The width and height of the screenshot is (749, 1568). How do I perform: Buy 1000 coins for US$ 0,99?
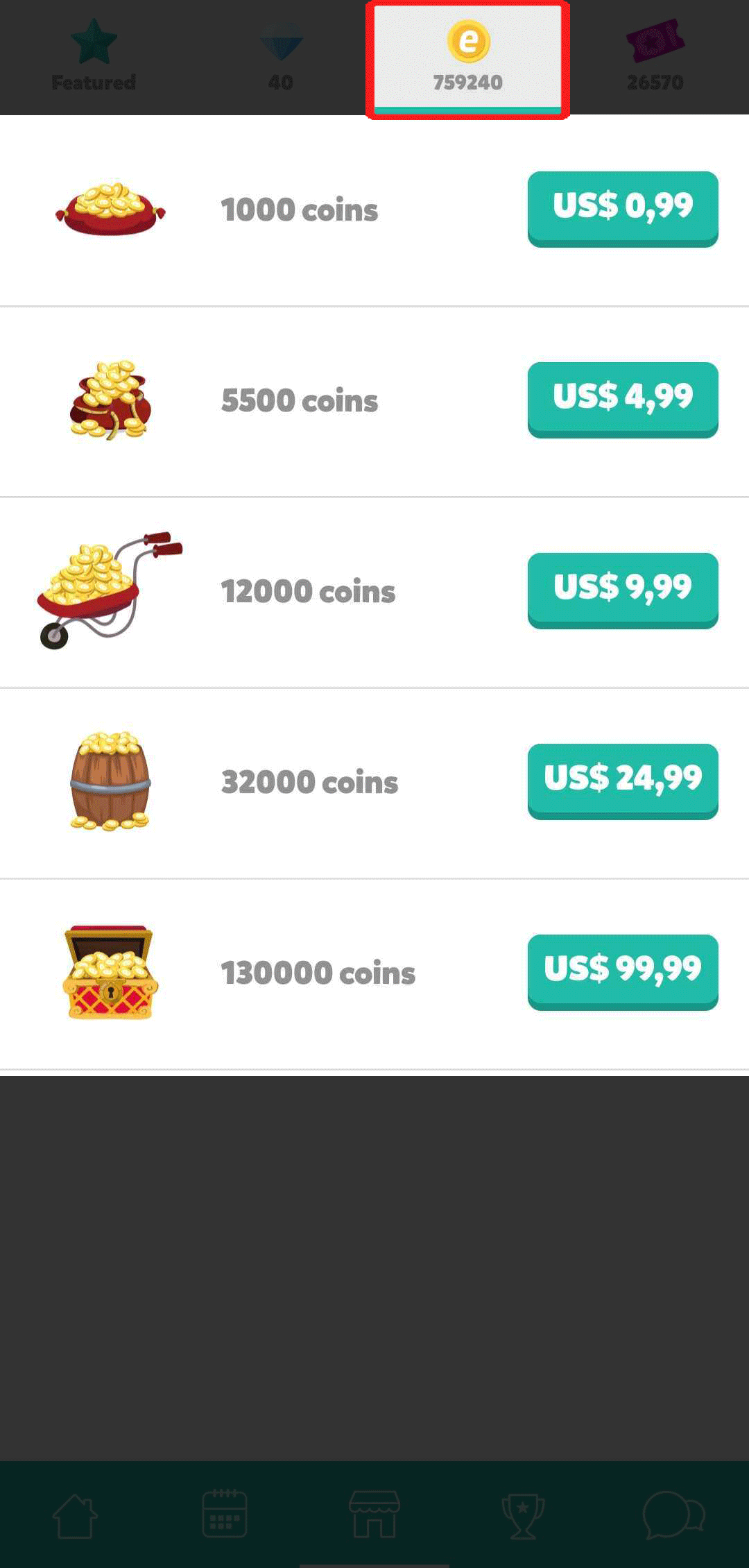623,209
